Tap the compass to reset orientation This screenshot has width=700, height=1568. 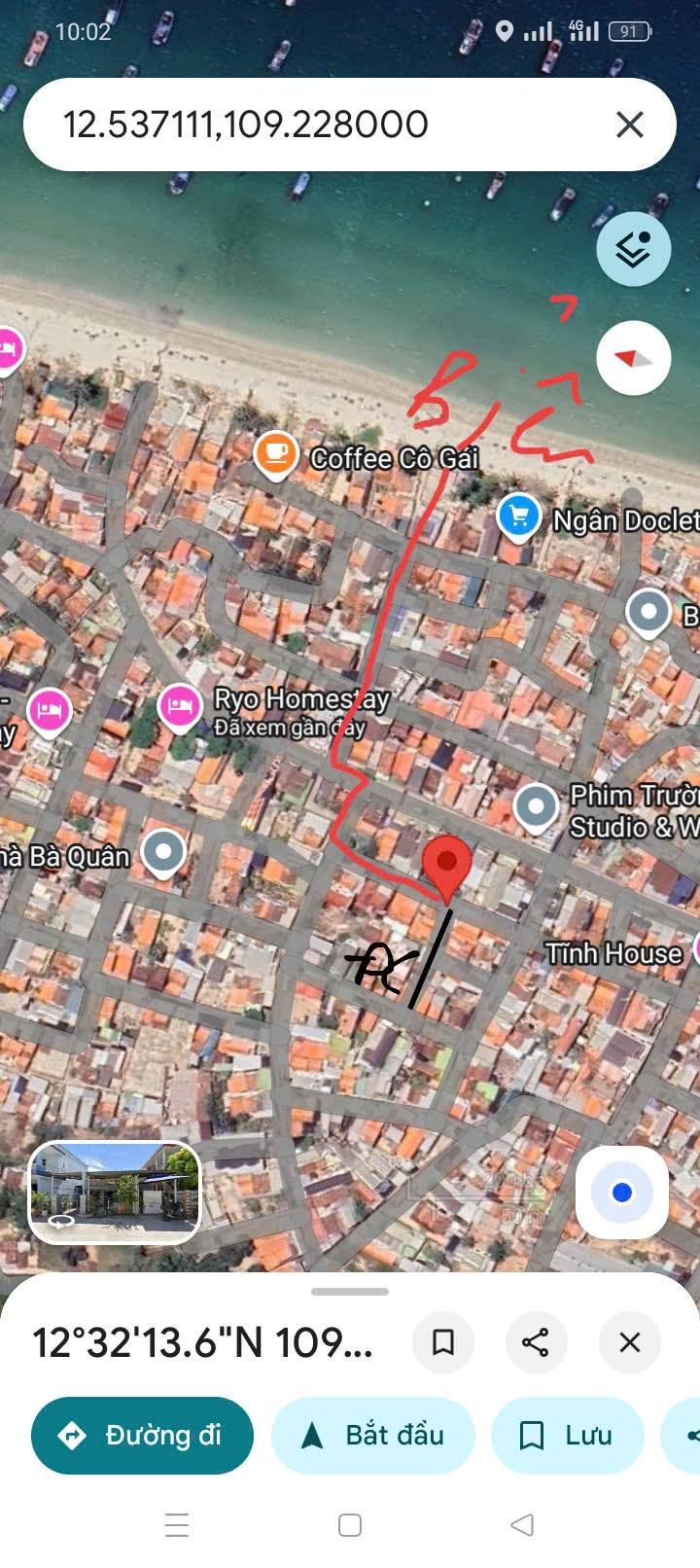633,358
